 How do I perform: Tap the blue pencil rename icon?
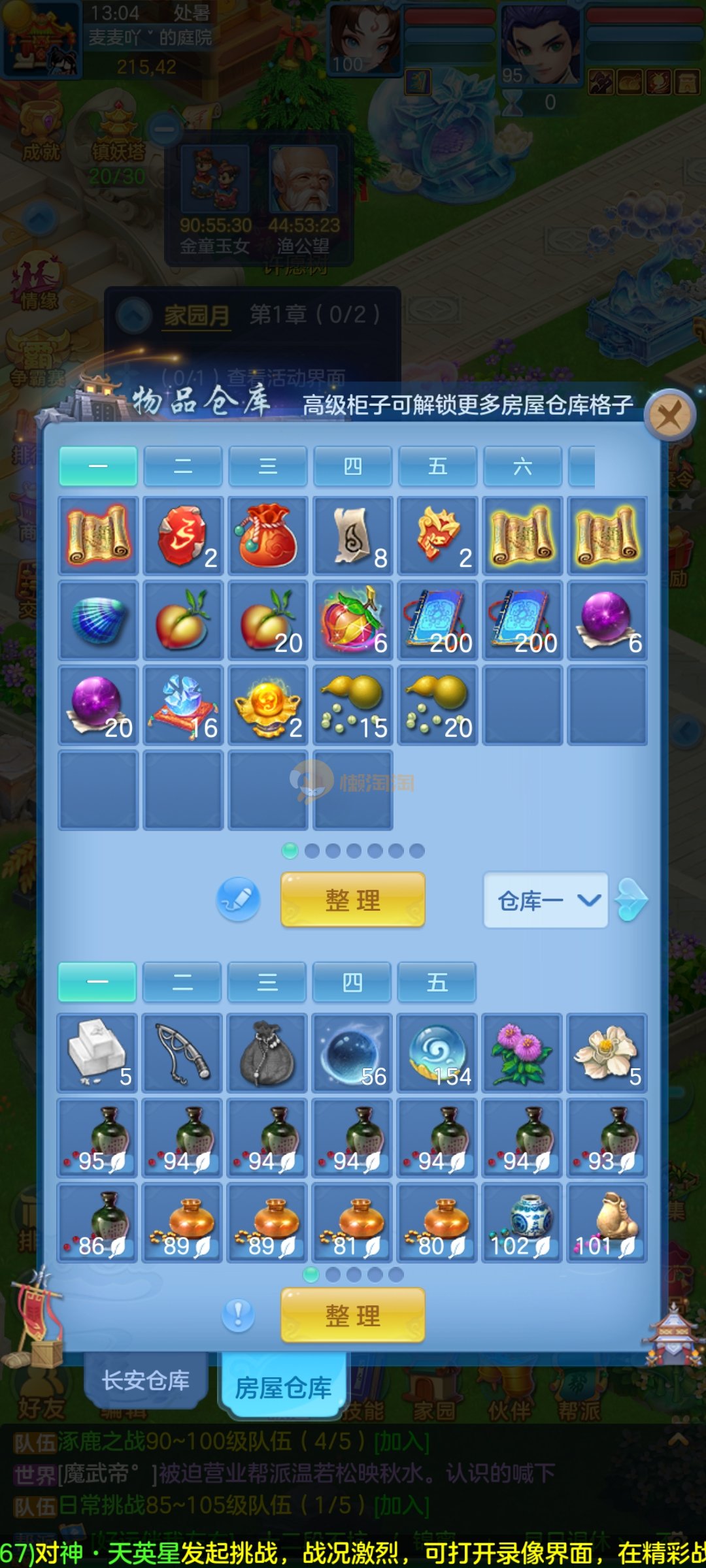click(238, 900)
